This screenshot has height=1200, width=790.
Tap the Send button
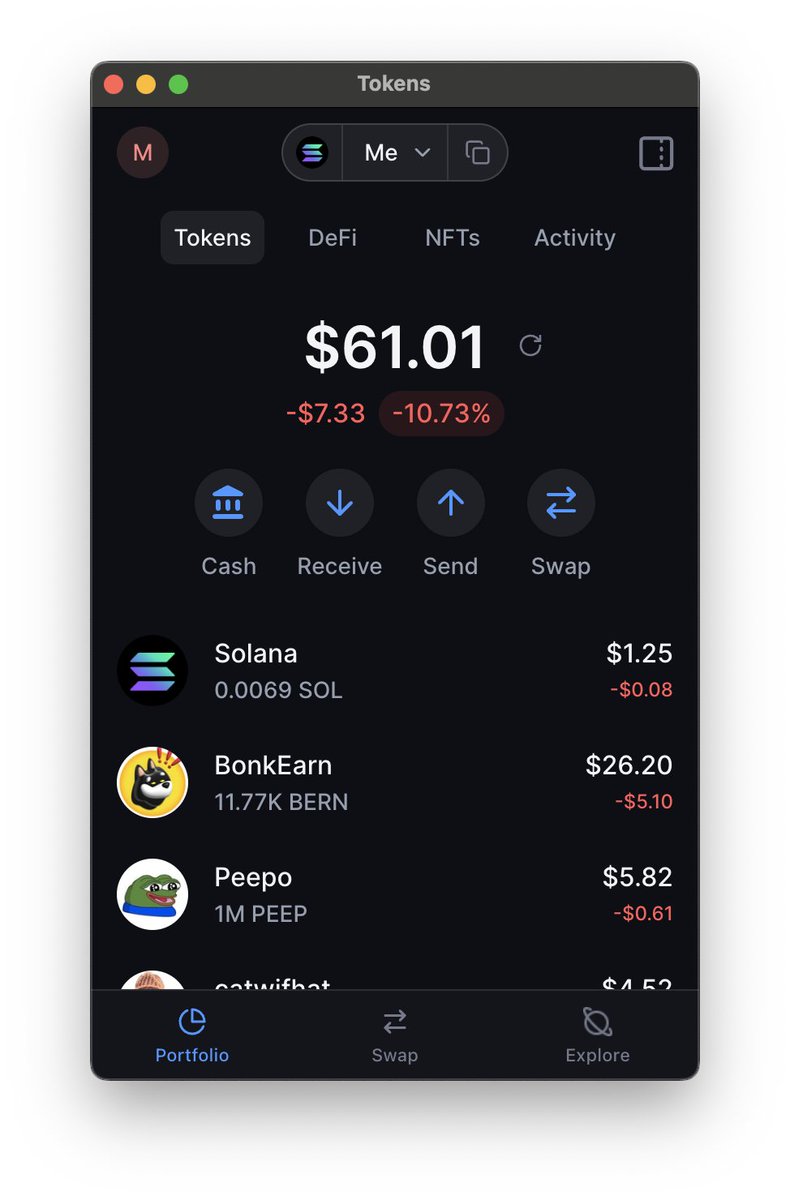point(450,503)
